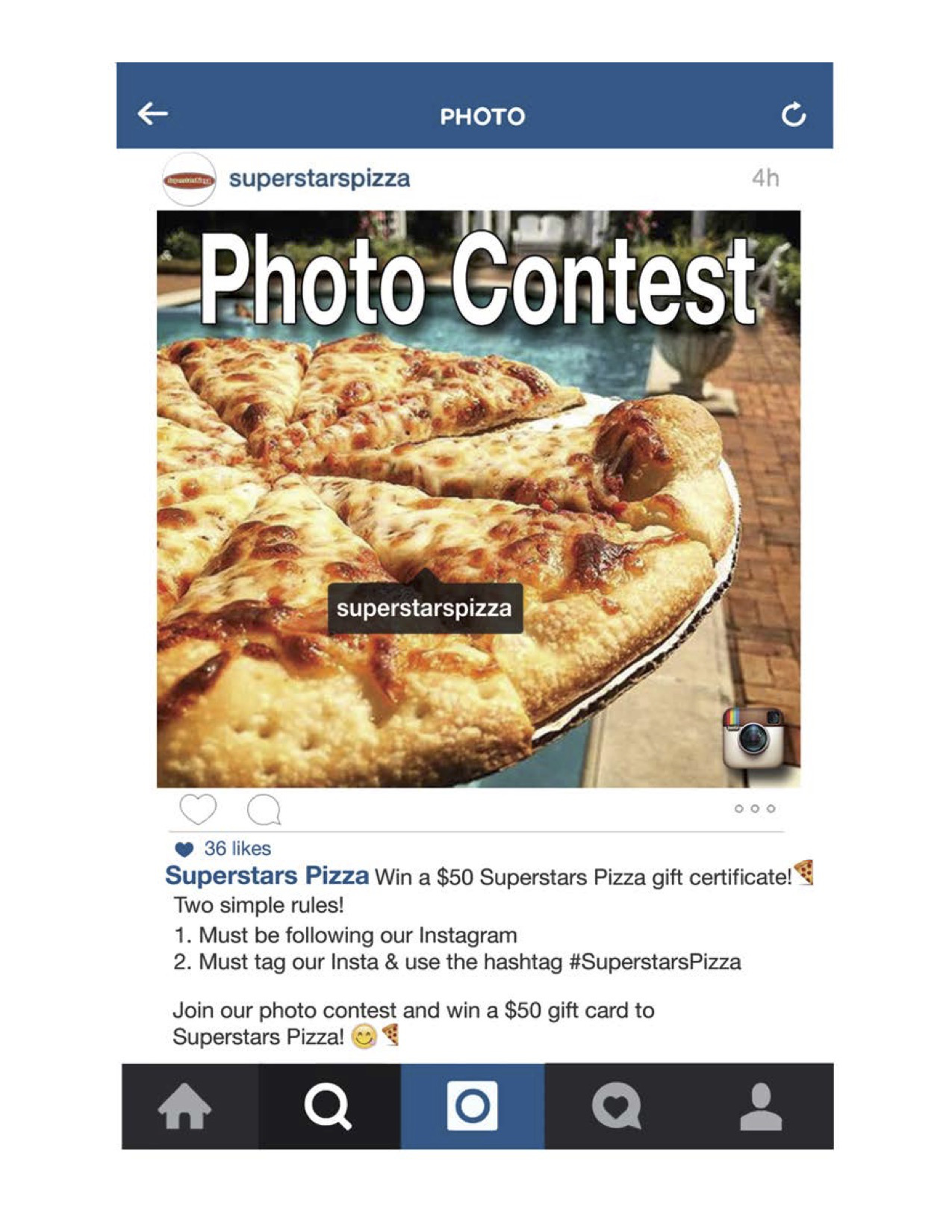
Task: Refresh the photo page
Action: (x=793, y=115)
